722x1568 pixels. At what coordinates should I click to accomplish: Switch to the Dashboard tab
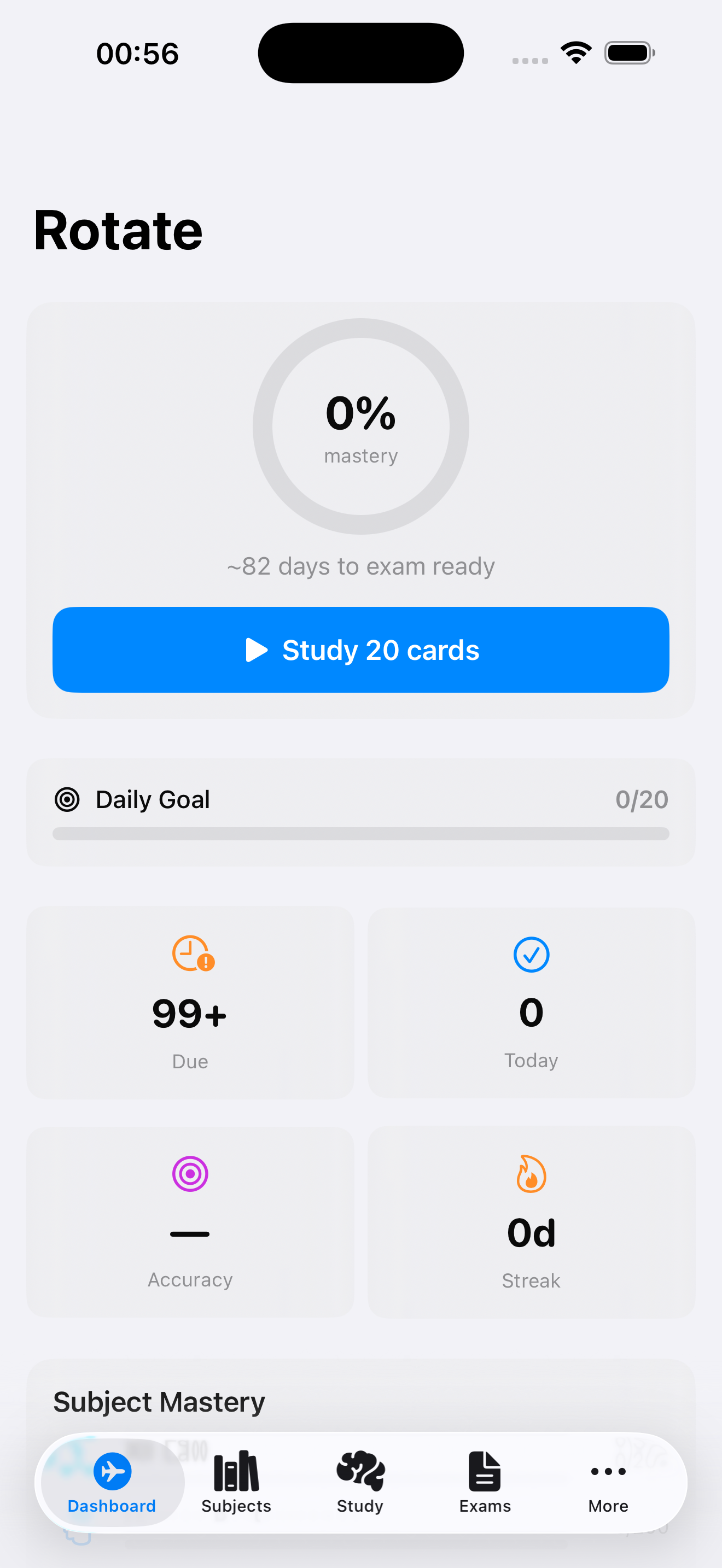coord(112,1481)
